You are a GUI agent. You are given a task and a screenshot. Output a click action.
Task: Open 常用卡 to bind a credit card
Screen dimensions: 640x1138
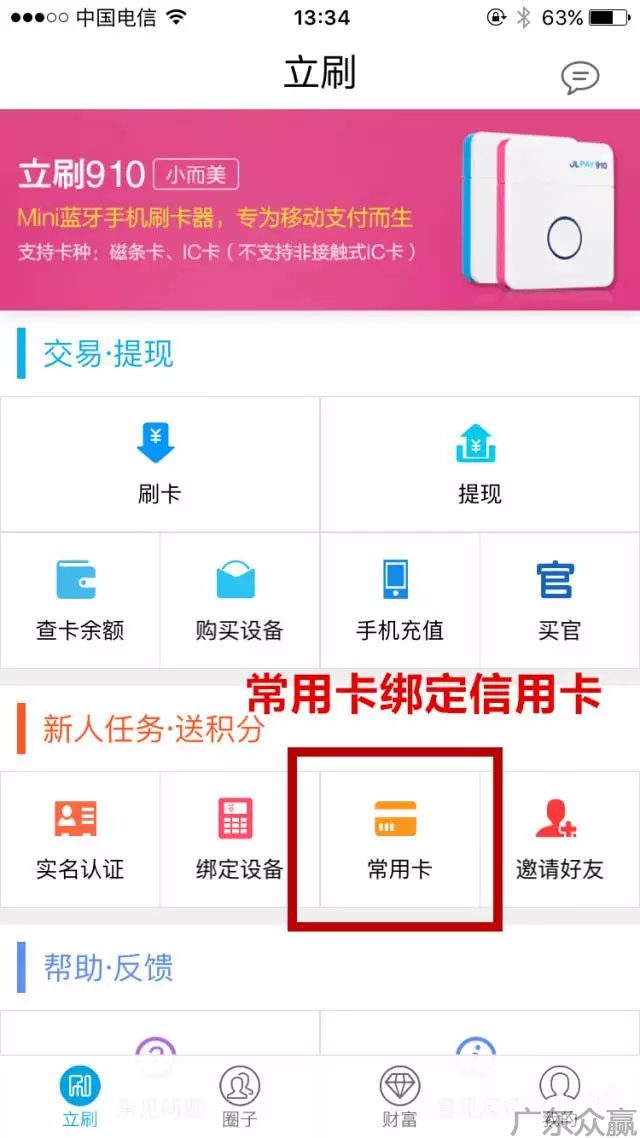point(398,838)
